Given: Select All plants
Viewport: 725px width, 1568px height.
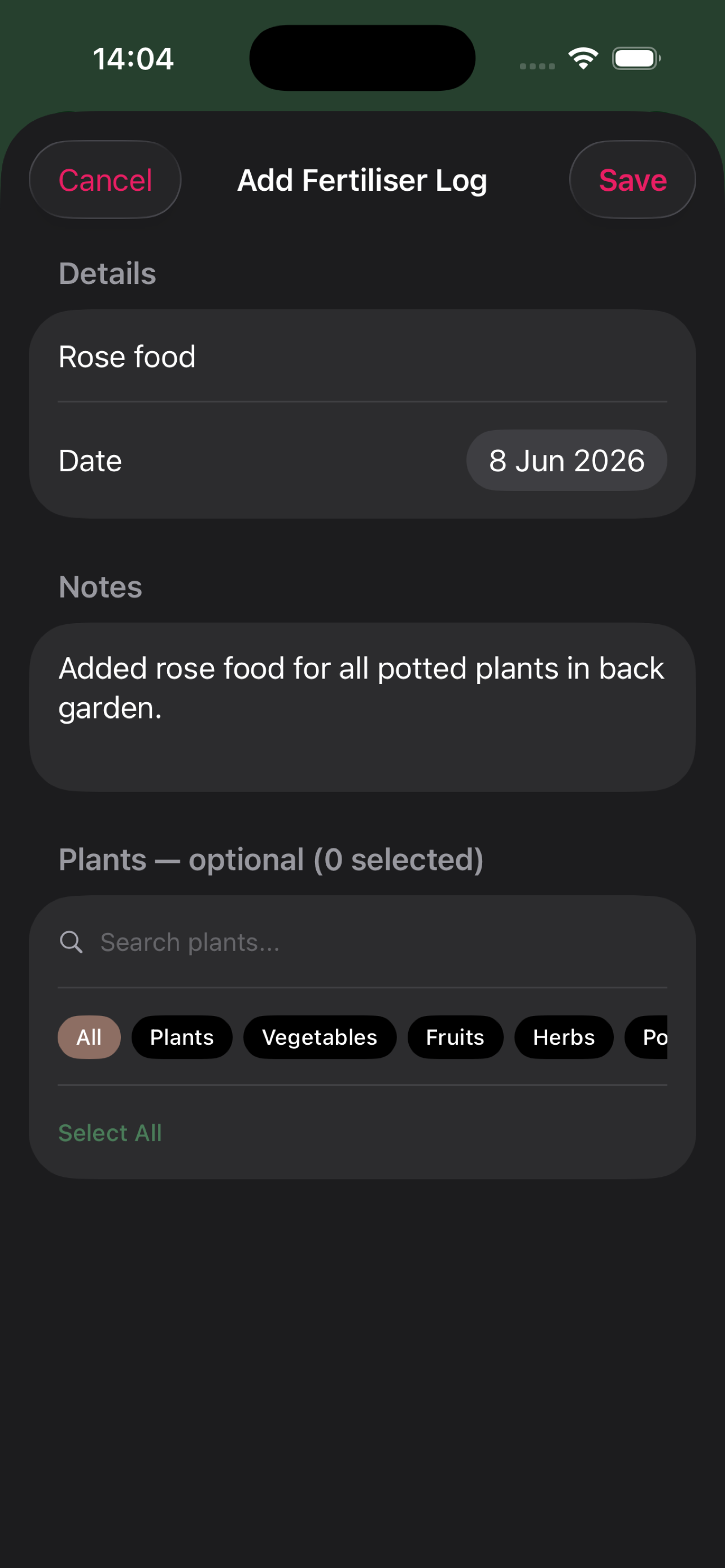Looking at the screenshot, I should pos(110,1133).
